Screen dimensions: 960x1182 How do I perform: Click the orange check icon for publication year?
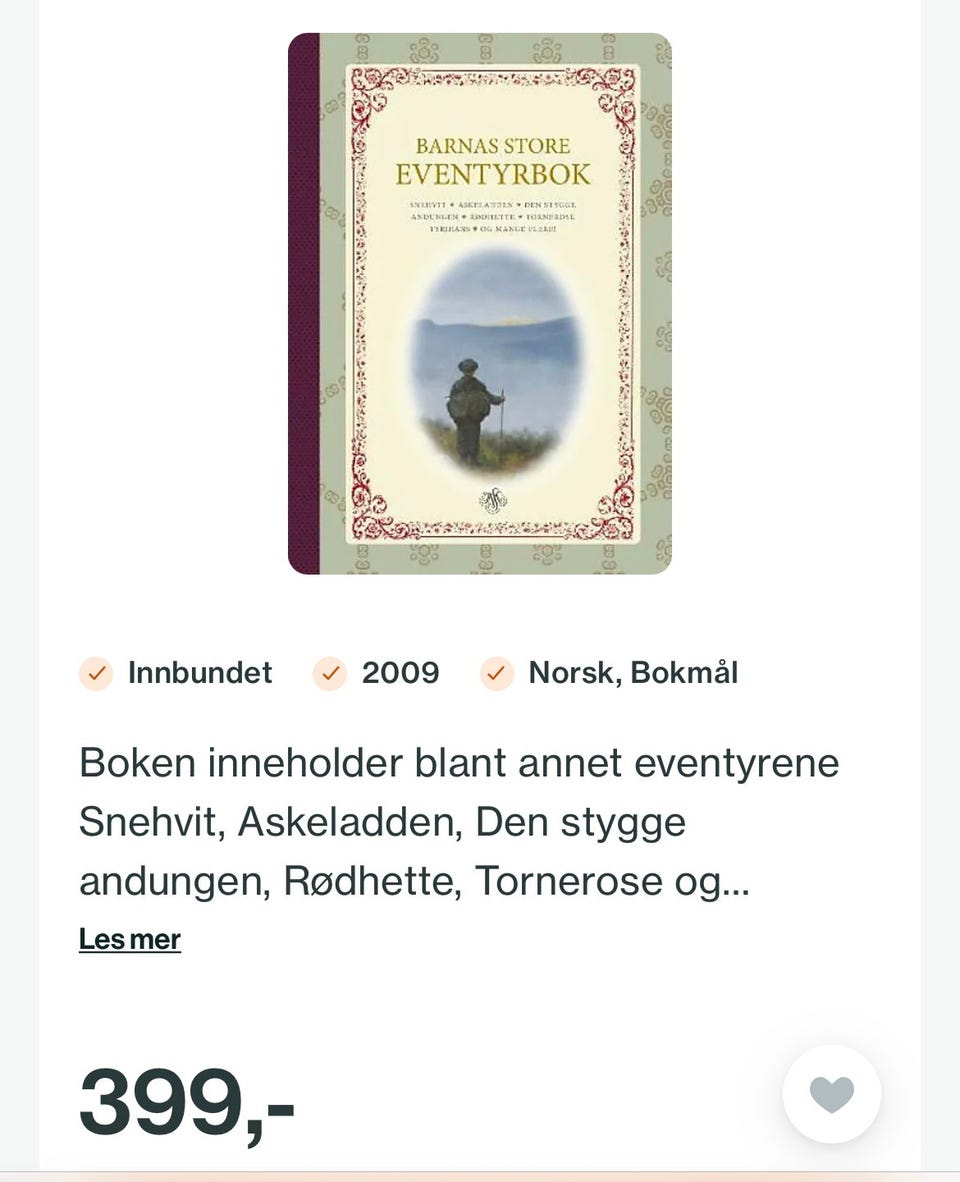coord(330,673)
